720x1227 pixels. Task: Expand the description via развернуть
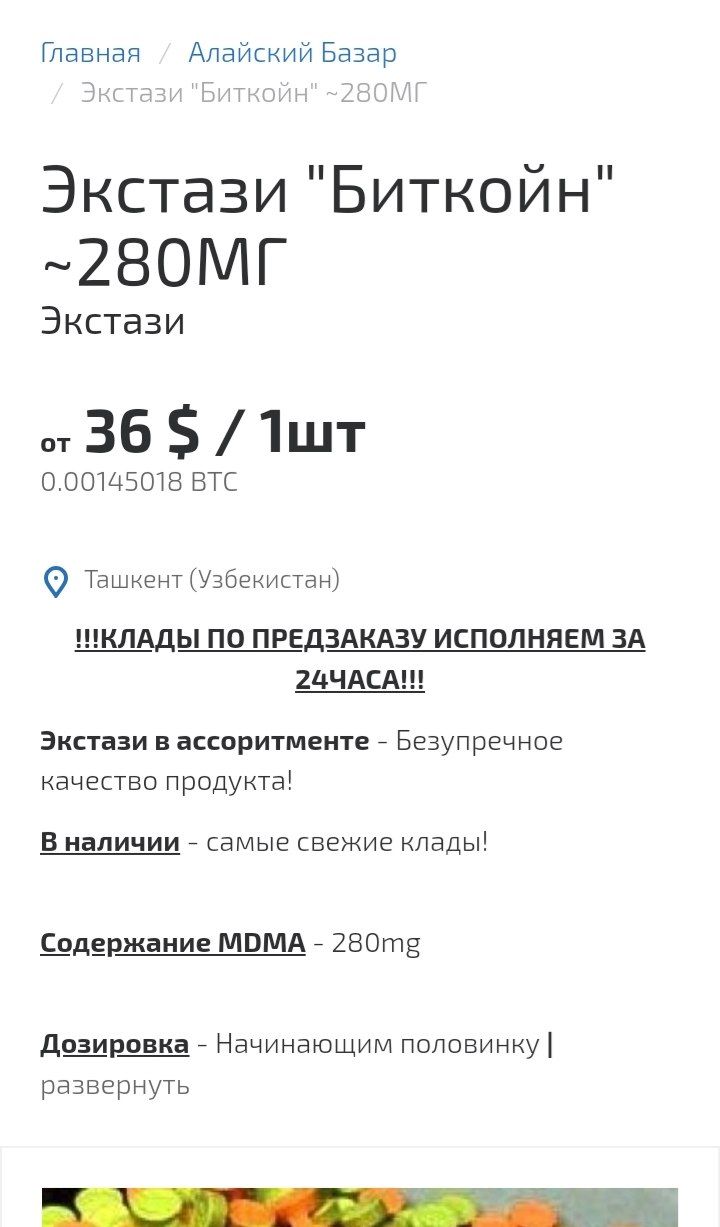[115, 1085]
